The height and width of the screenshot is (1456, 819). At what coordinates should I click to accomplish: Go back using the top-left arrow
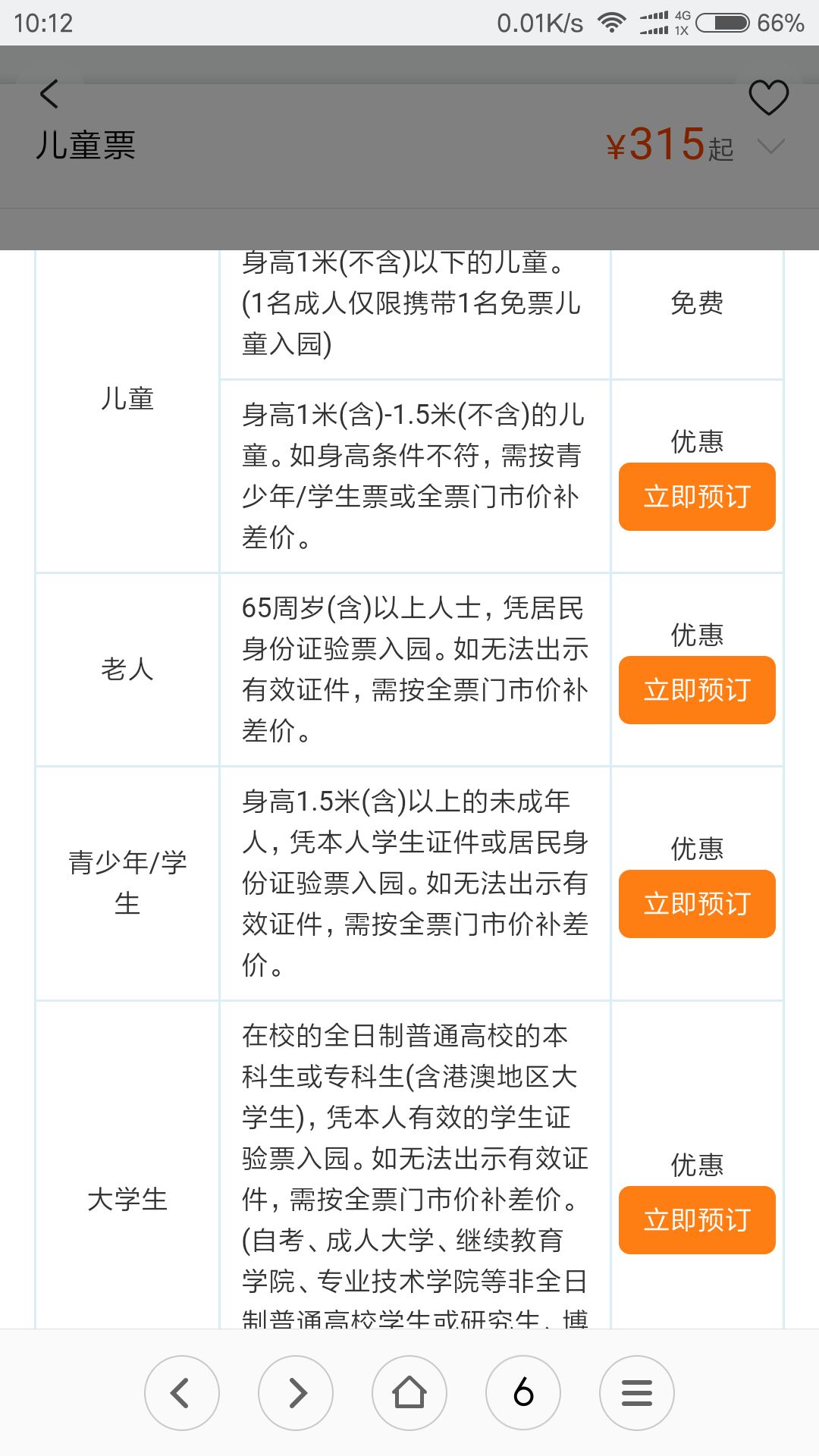tap(49, 94)
